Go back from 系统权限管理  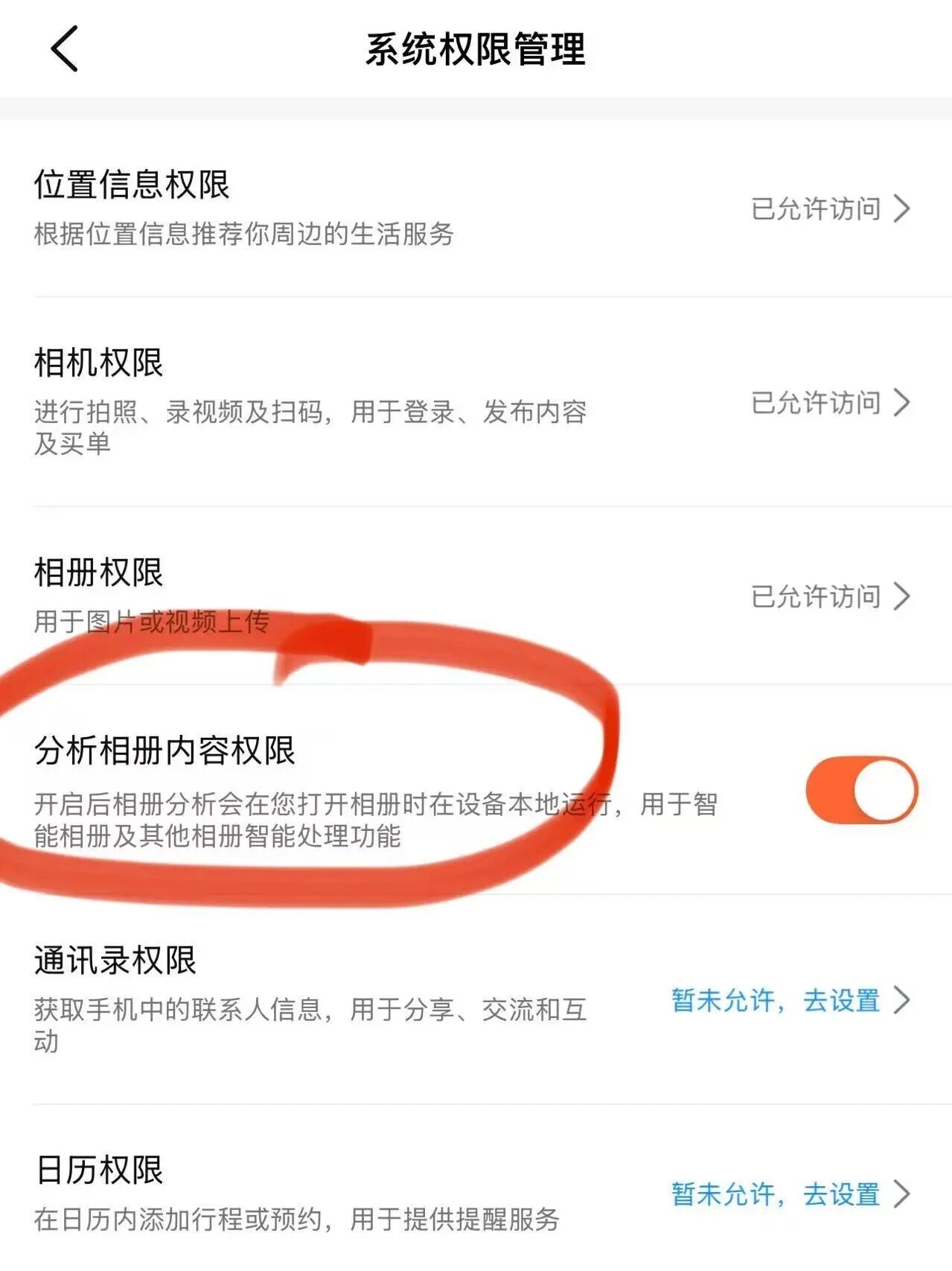(64, 49)
